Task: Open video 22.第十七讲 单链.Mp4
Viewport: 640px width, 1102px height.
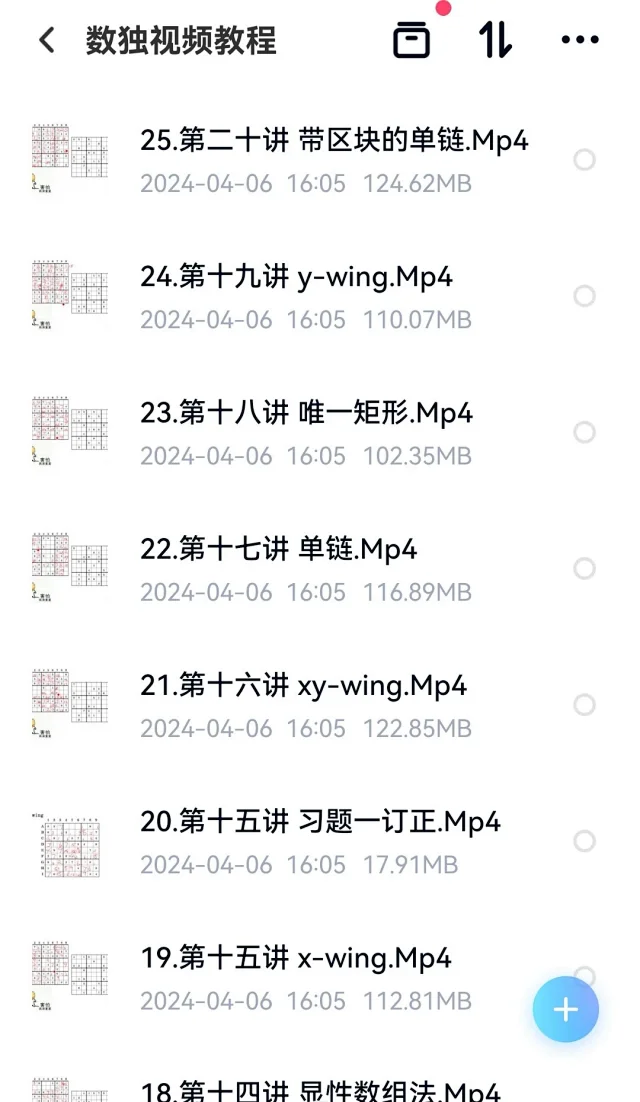Action: (278, 549)
